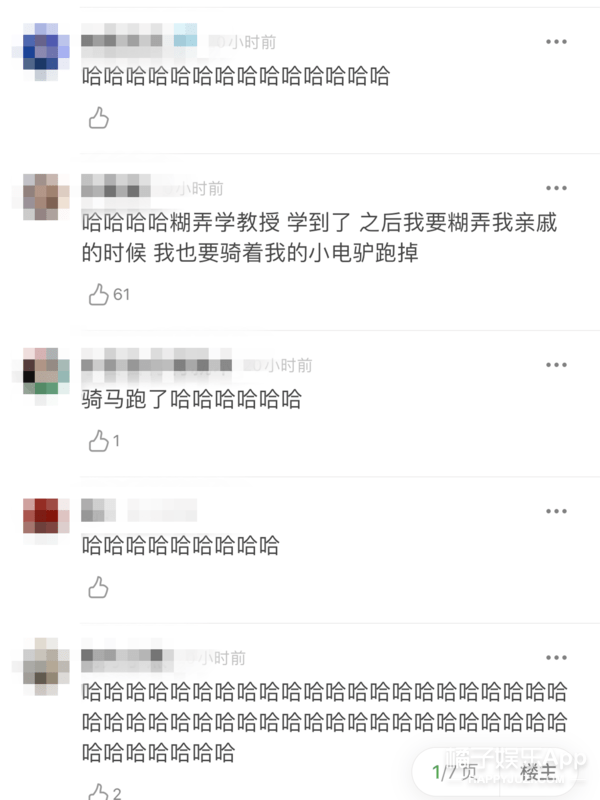Open overflow menu on the 糊弄学教授 comment
This screenshot has height=800, width=600.
[x=556, y=189]
